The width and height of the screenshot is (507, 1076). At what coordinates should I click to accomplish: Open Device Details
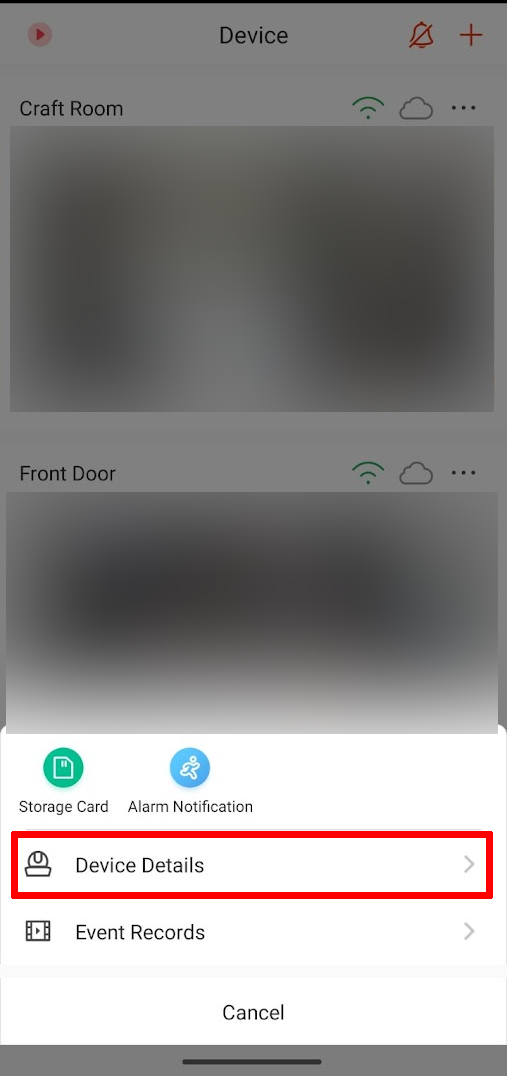252,865
